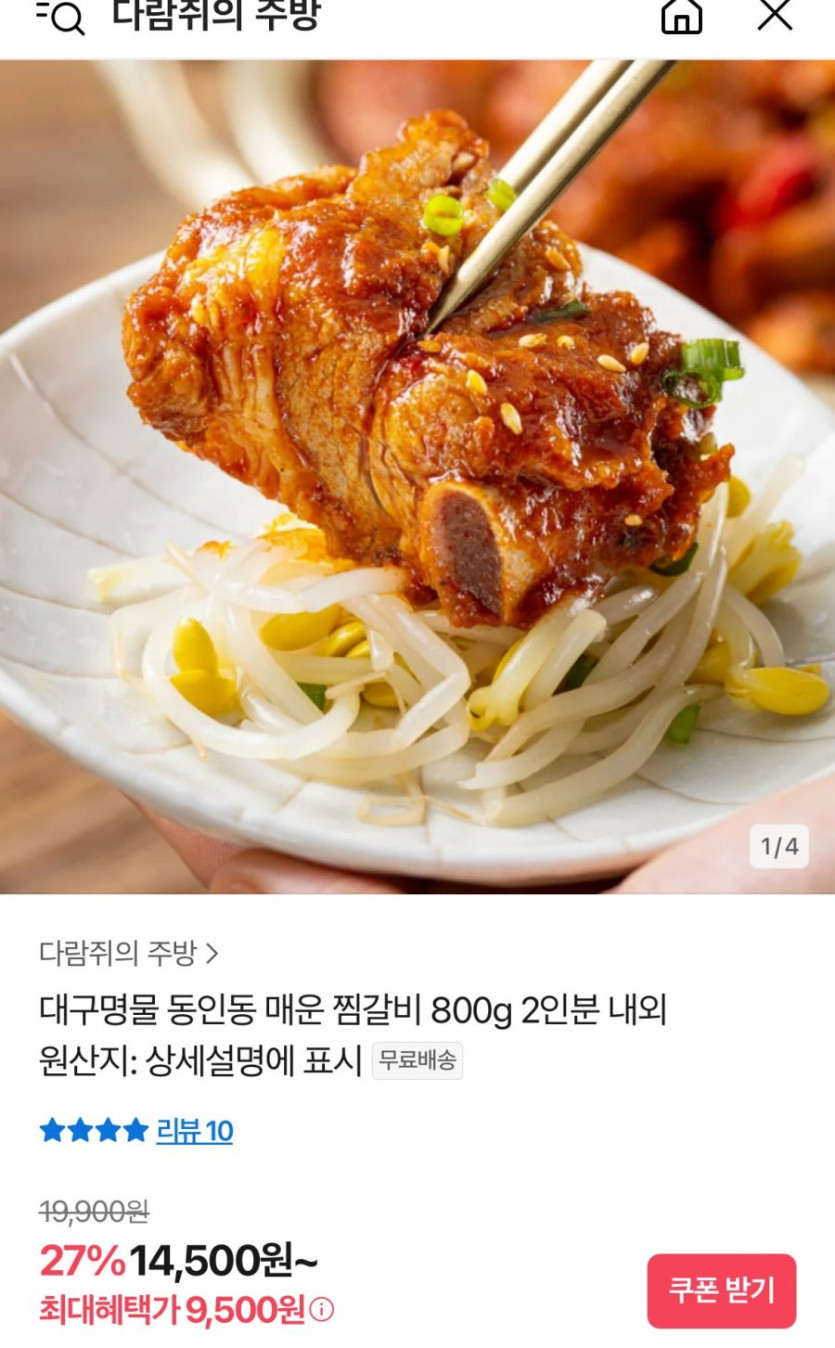Screen dimensions: 835x1348
Task: Open 다람쥐의 주방 store link
Action: (x=128, y=952)
